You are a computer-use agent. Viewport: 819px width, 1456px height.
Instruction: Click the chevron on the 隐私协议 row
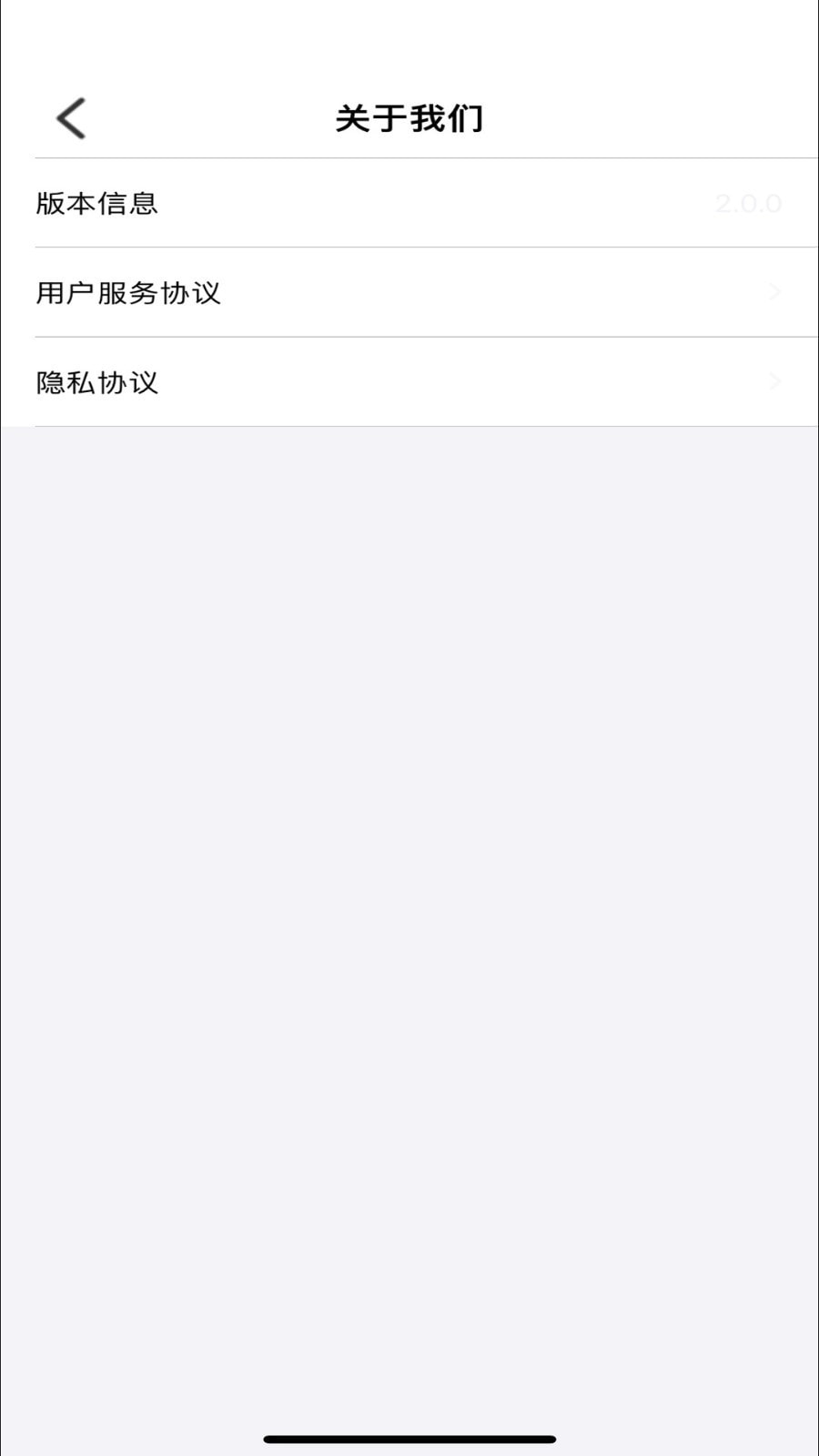pyautogui.click(x=774, y=382)
